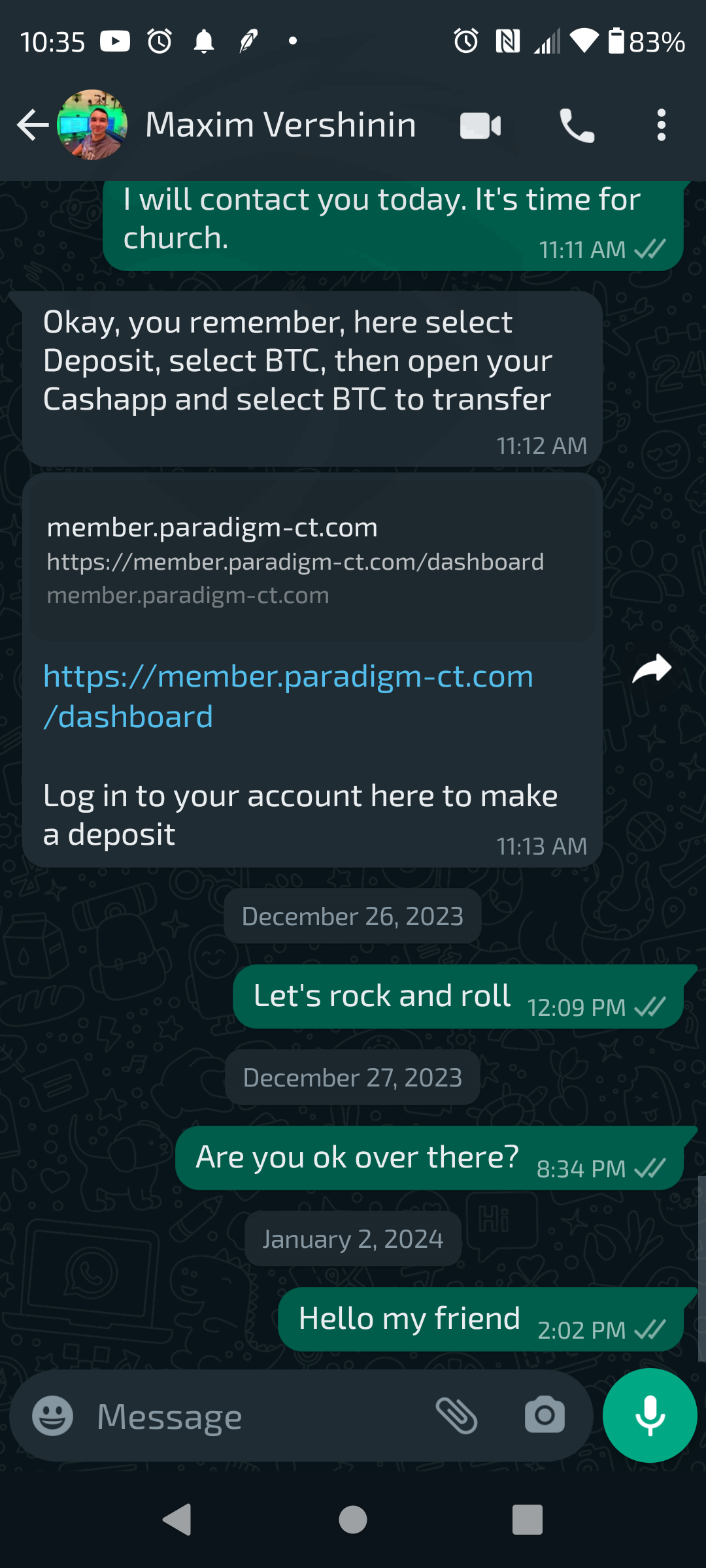Open recent apps
This screenshot has height=1568, width=706.
coord(528,1519)
